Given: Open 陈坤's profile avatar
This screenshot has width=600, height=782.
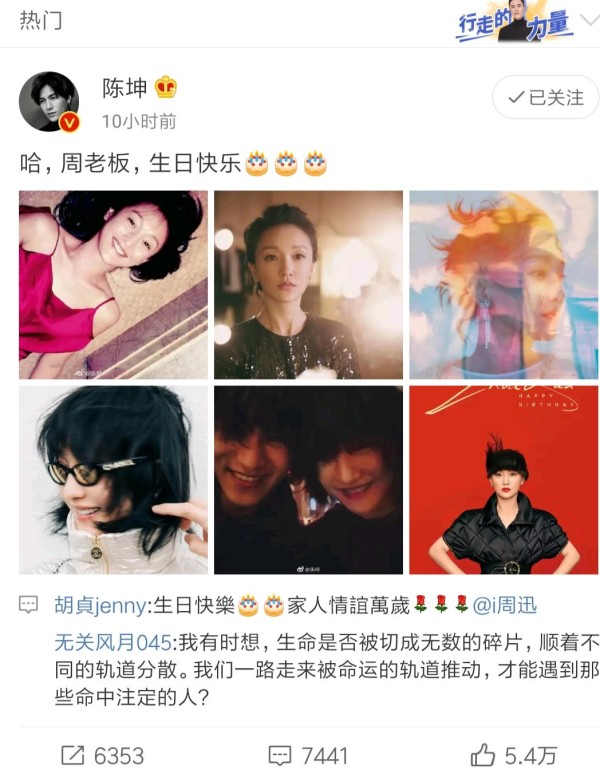Looking at the screenshot, I should pyautogui.click(x=48, y=102).
